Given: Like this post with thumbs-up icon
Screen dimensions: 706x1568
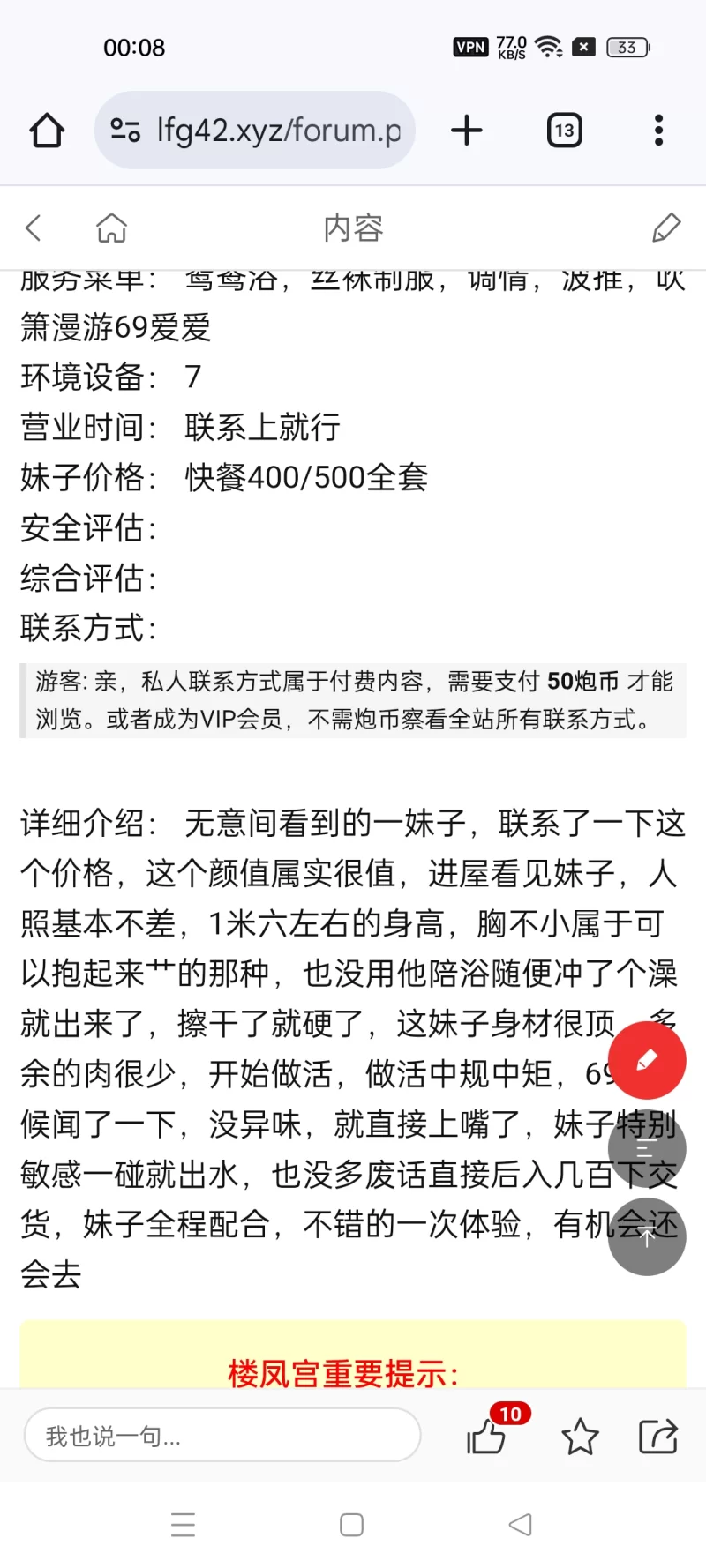Looking at the screenshot, I should click(x=486, y=1437).
